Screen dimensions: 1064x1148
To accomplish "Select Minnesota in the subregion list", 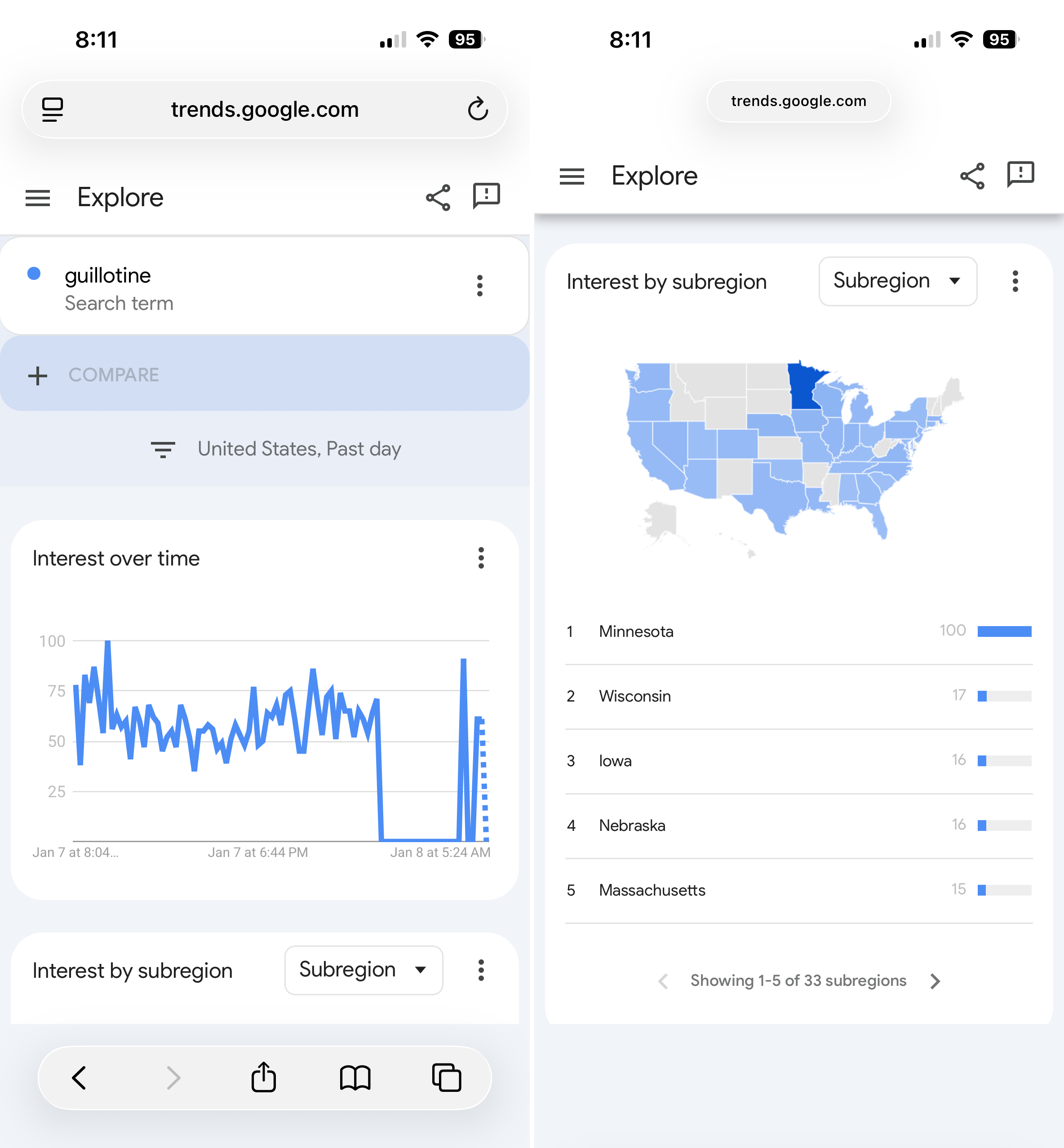I will (x=636, y=631).
